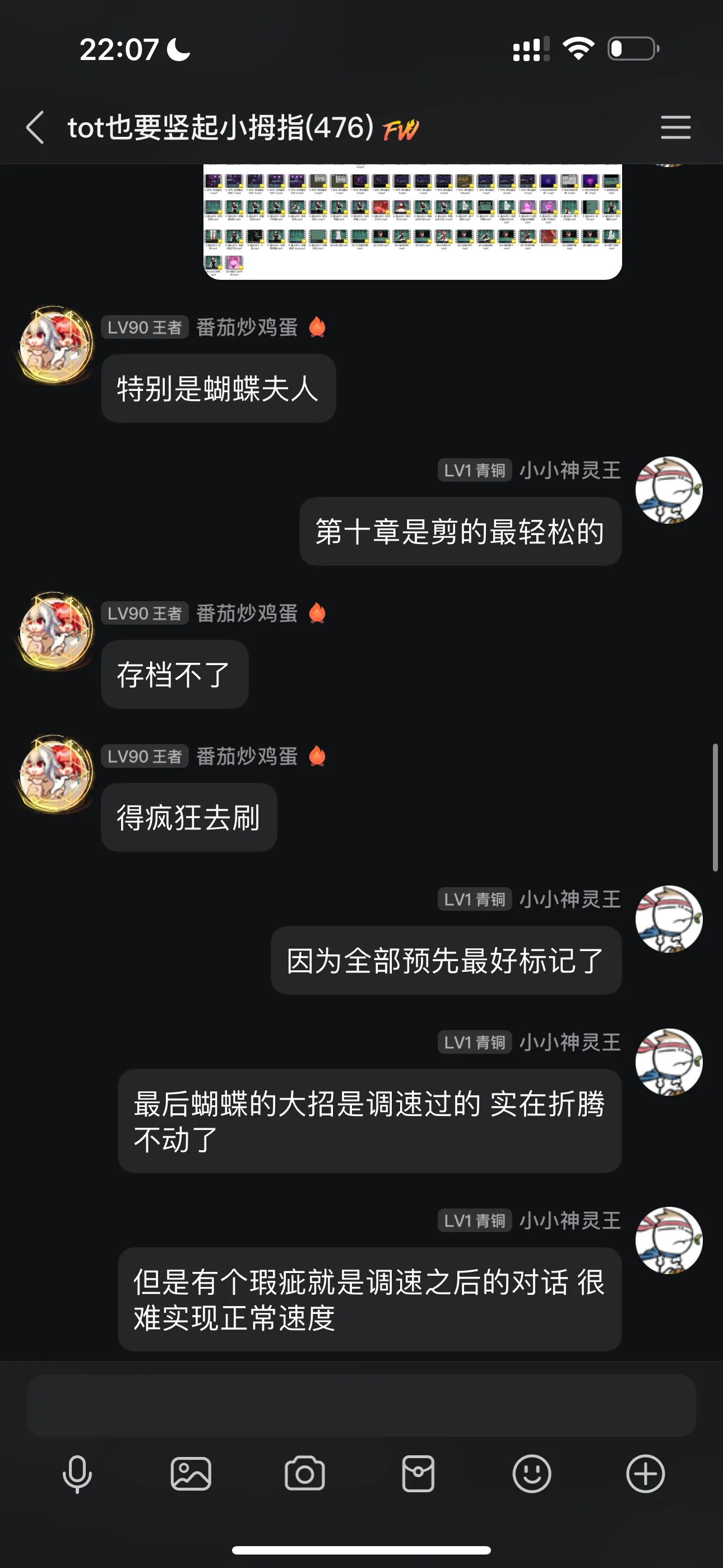Open the photo gallery picker
The width and height of the screenshot is (723, 1568).
(x=191, y=1474)
